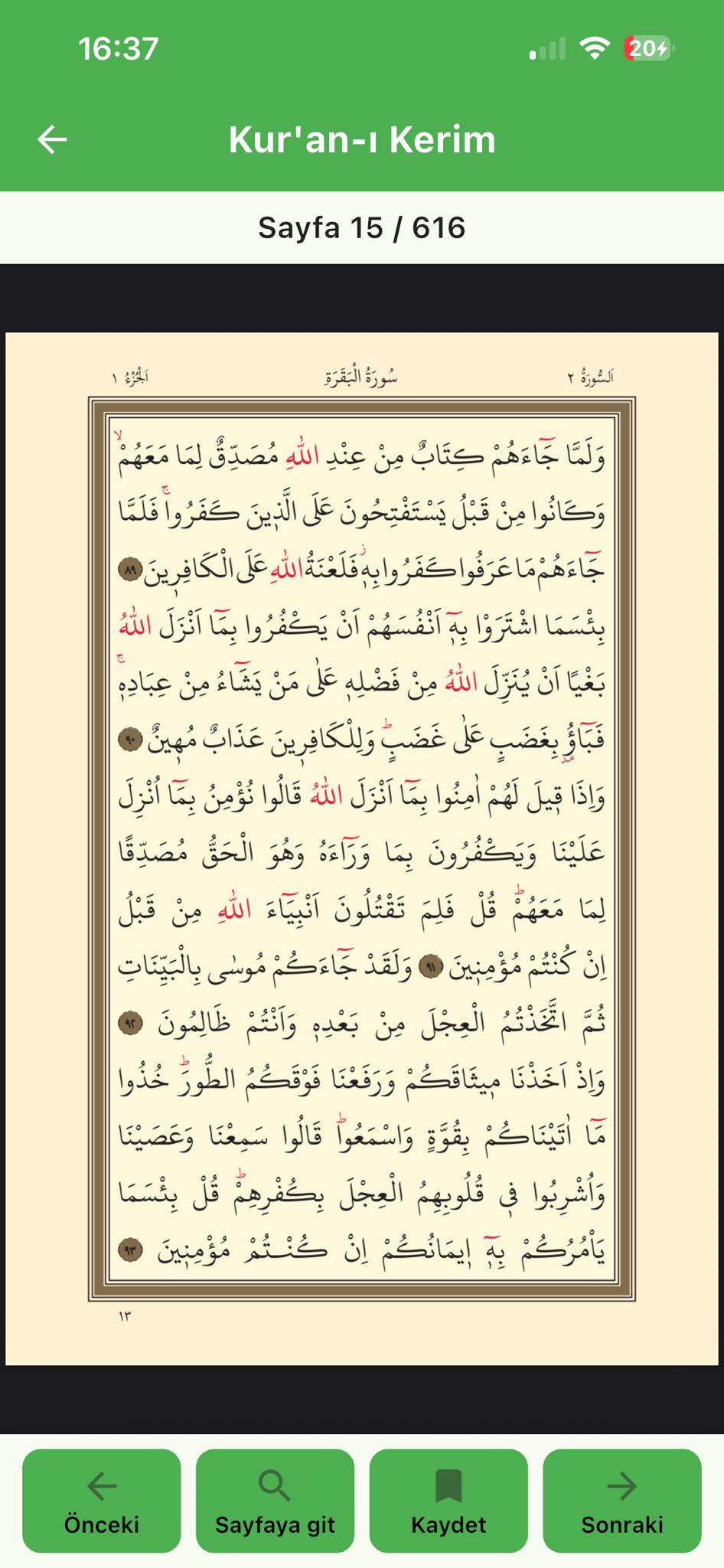The width and height of the screenshot is (724, 1568).
Task: Open the Sayfaya git page search
Action: point(275,1501)
